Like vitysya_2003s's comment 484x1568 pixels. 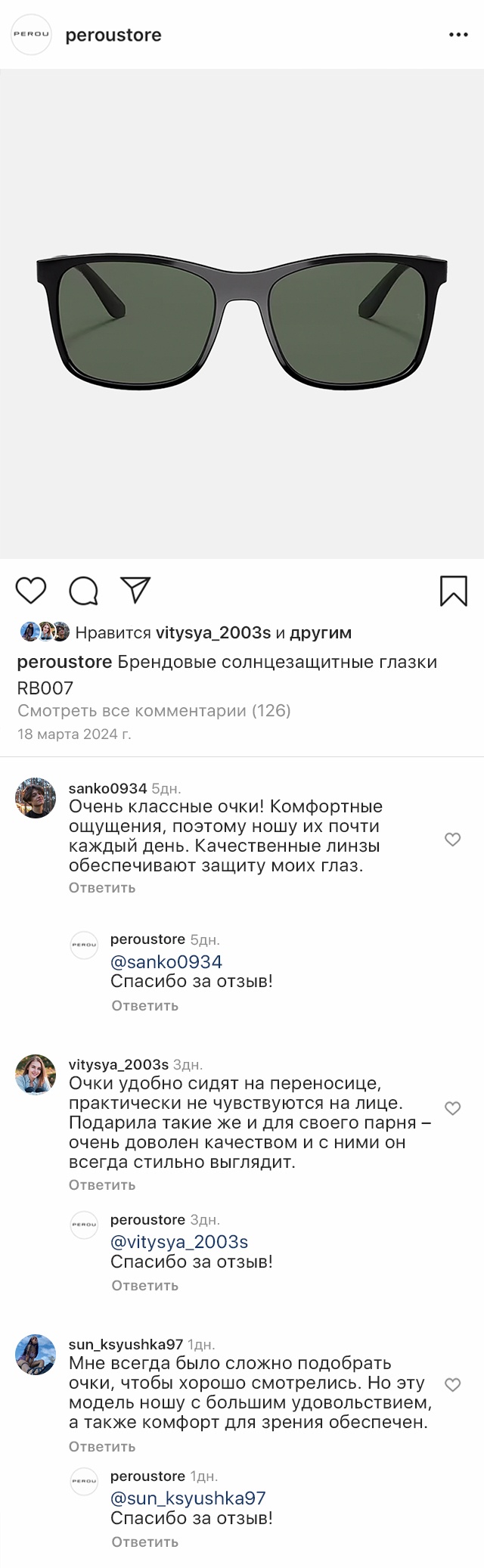(x=452, y=1109)
